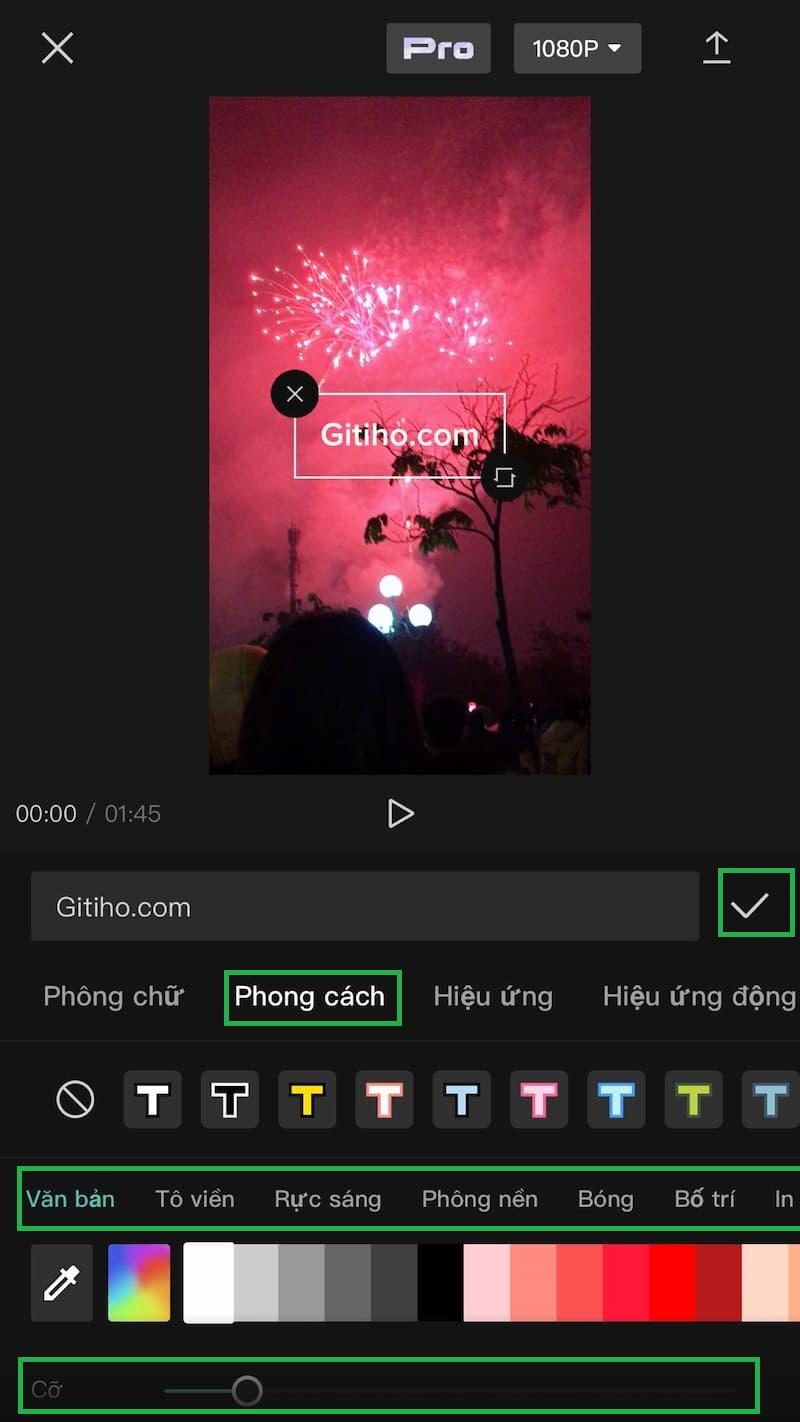Remove text style with the none icon
The image size is (800, 1422).
point(75,1100)
